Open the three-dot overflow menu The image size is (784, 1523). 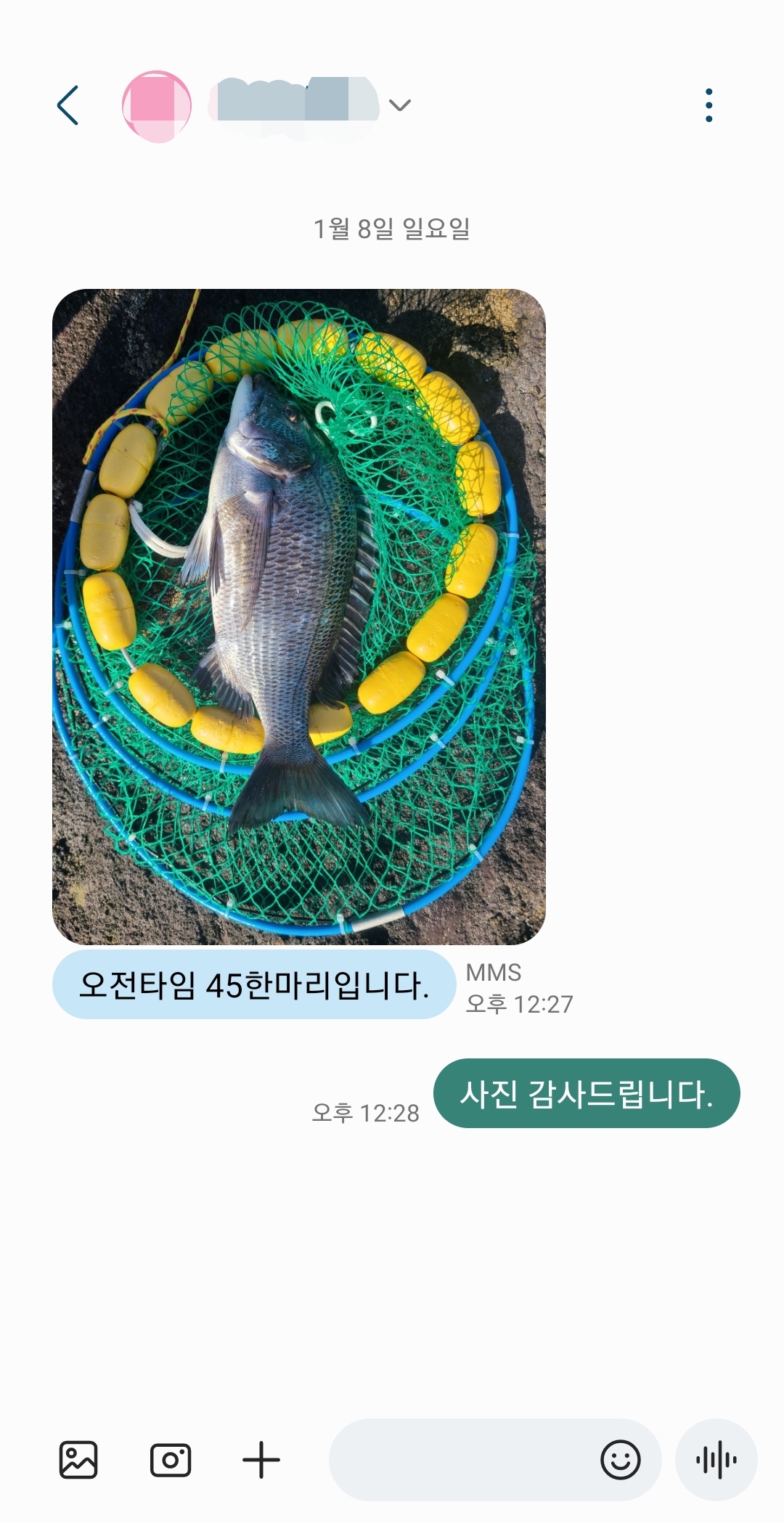pos(709,106)
